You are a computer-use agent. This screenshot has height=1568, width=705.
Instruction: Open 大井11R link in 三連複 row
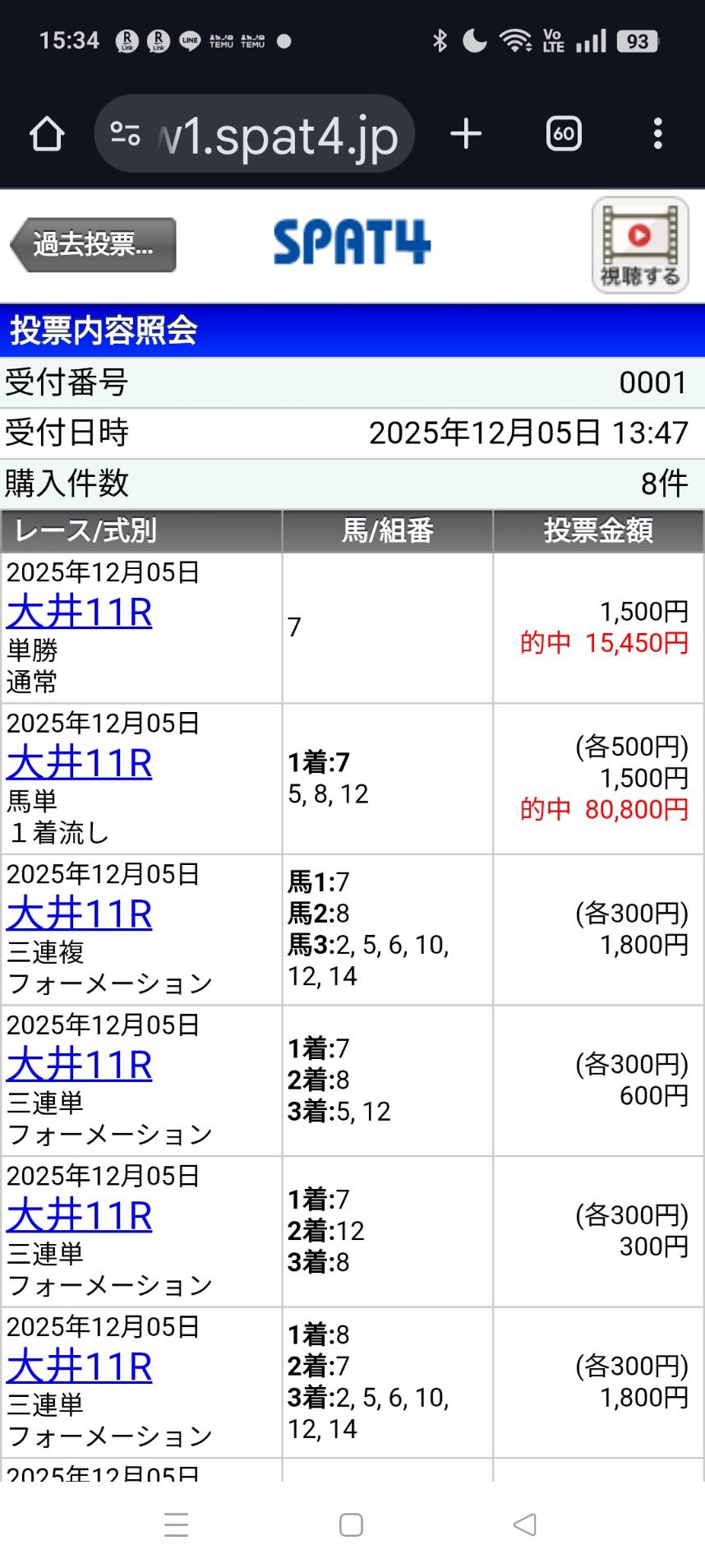click(79, 914)
